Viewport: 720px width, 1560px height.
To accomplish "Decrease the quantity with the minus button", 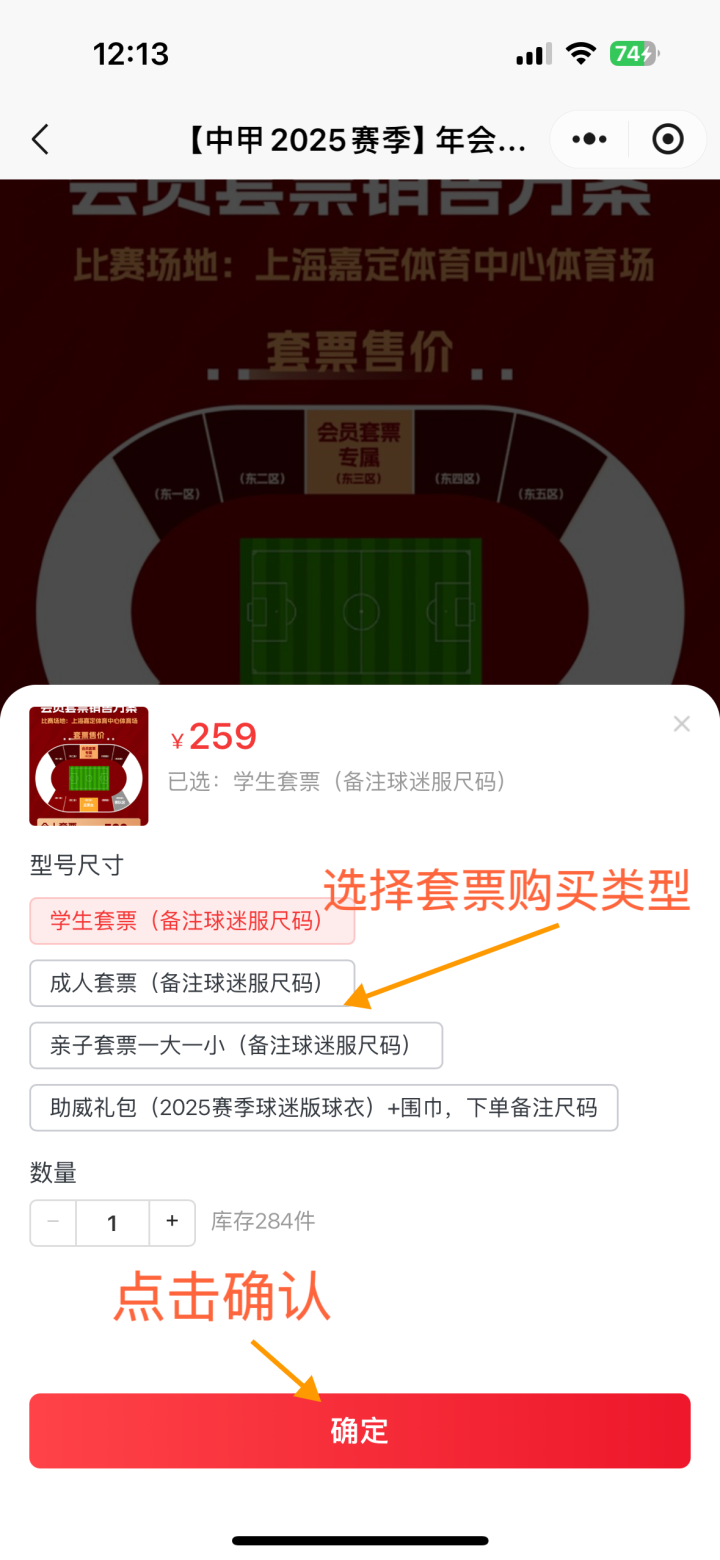I will [x=54, y=1222].
